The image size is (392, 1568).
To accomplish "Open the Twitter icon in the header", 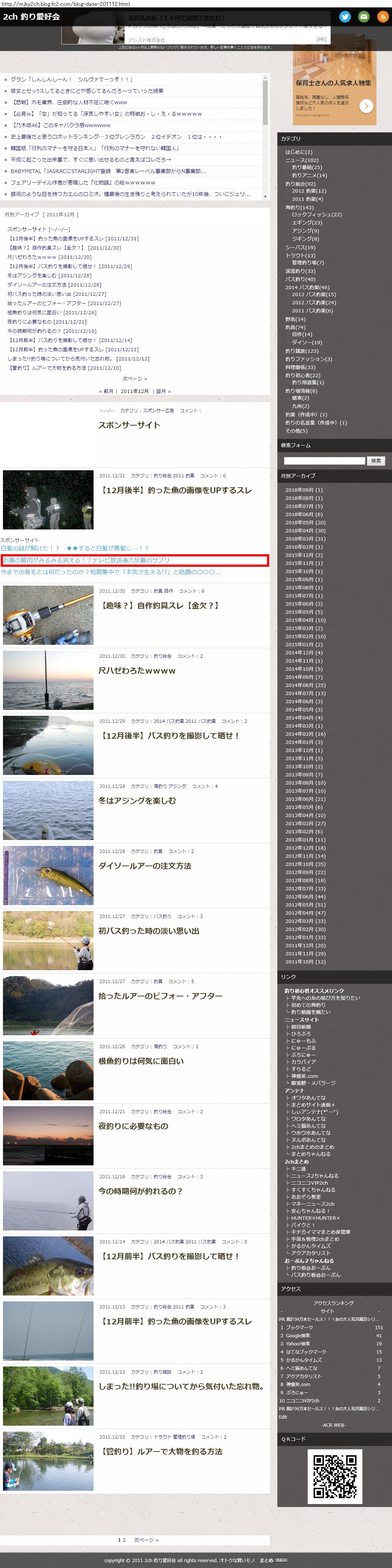I will tap(345, 17).
